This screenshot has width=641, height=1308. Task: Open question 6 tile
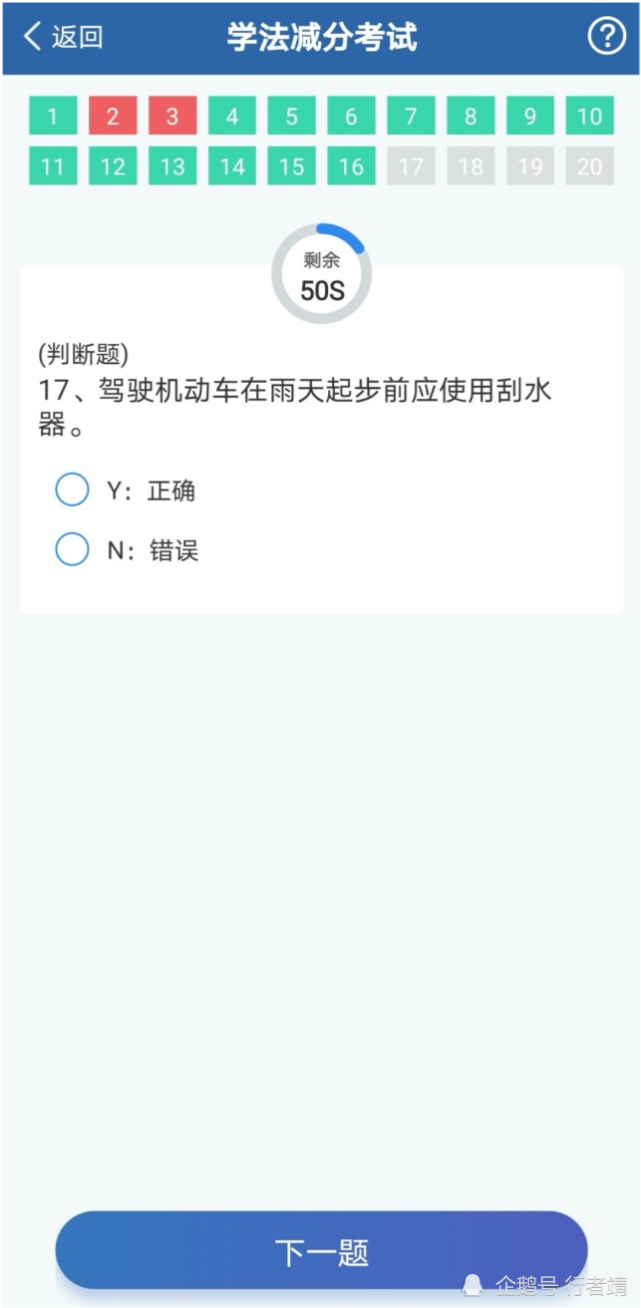click(351, 116)
